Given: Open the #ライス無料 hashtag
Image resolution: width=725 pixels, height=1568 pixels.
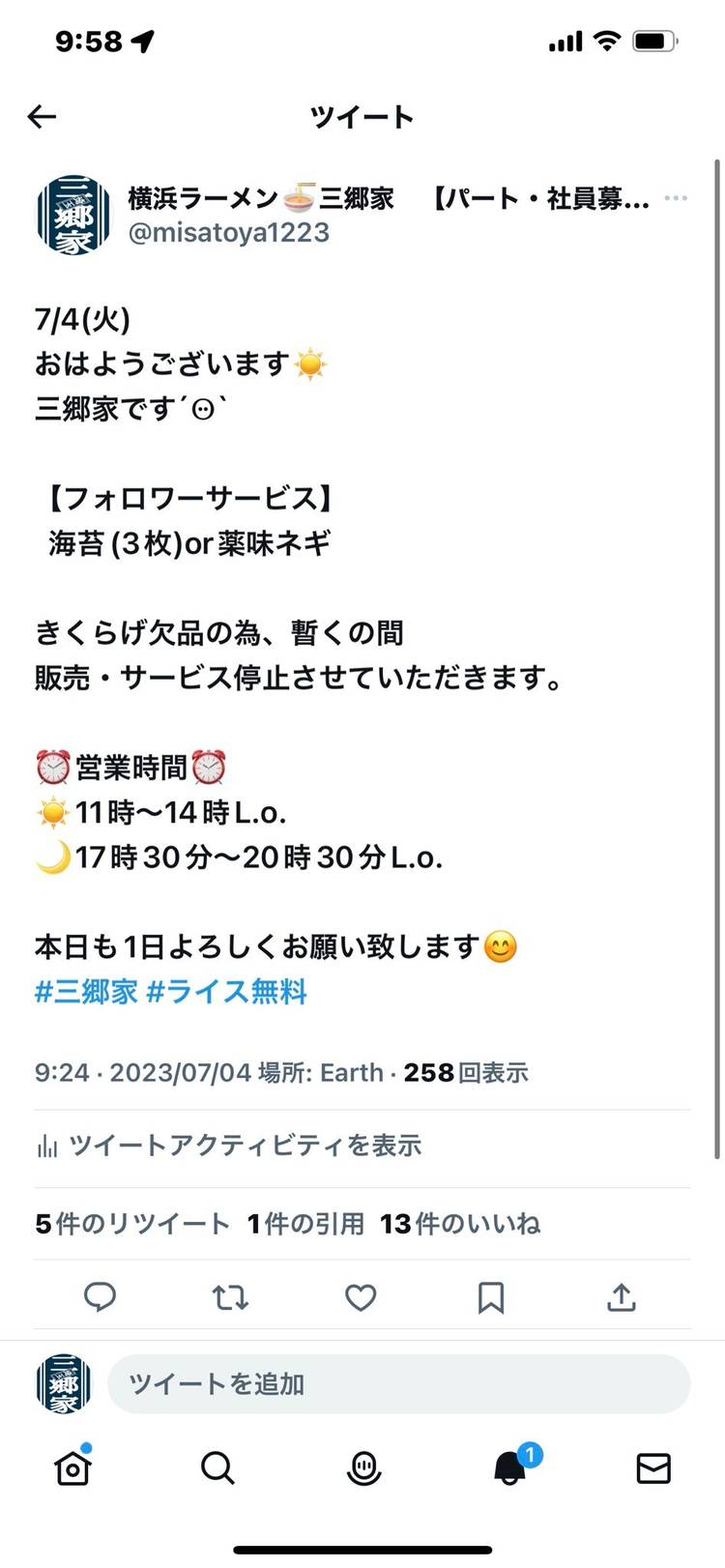Looking at the screenshot, I should (x=226, y=992).
